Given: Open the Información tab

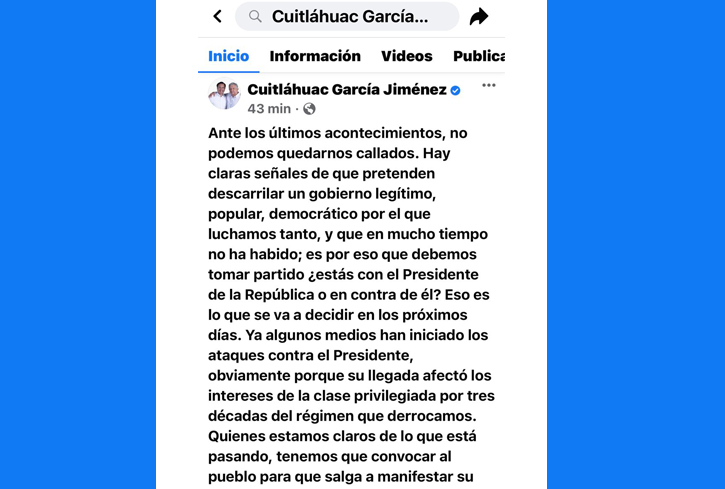Looking at the screenshot, I should click(x=315, y=56).
